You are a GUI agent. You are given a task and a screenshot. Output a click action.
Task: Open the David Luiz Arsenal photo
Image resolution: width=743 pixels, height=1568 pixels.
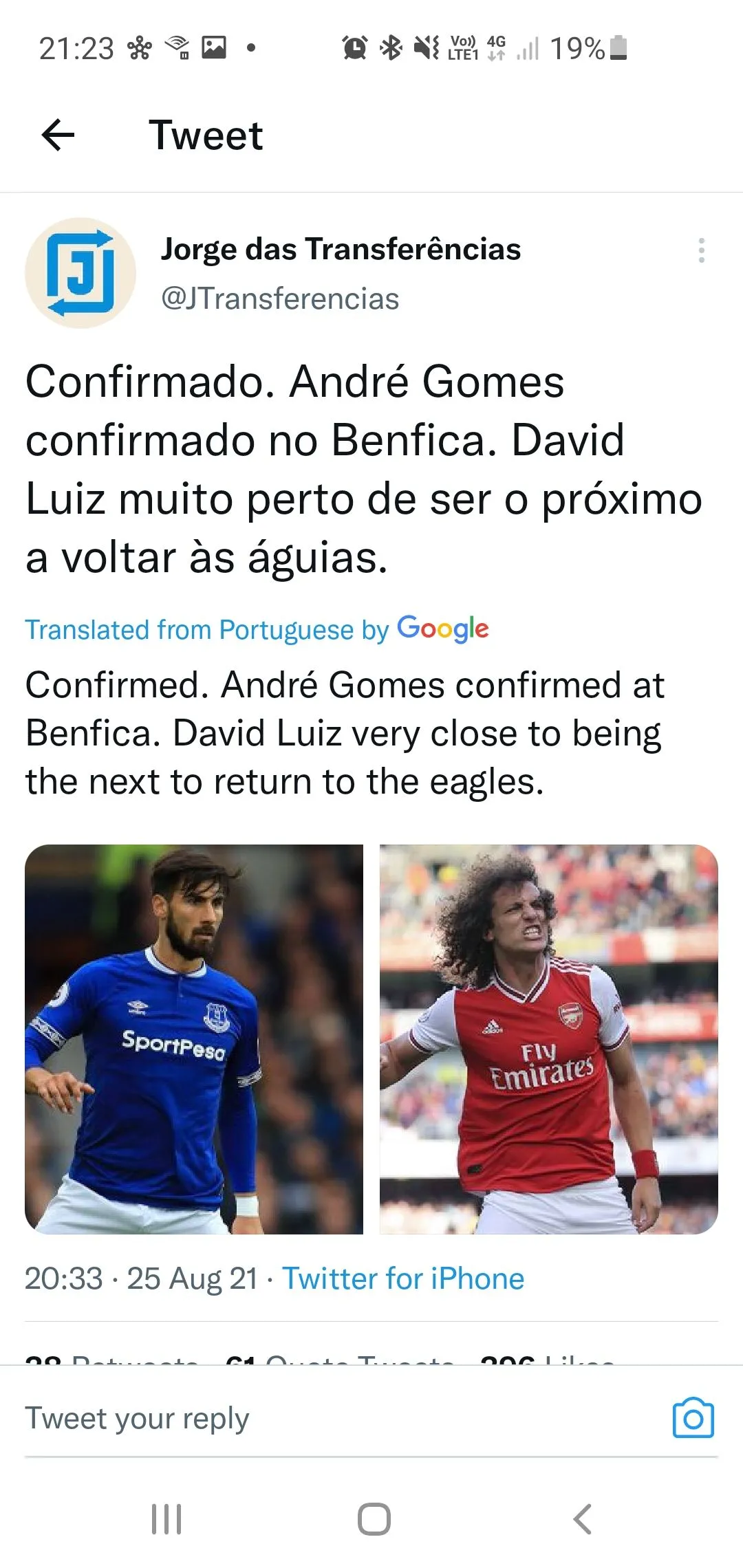coord(548,1038)
